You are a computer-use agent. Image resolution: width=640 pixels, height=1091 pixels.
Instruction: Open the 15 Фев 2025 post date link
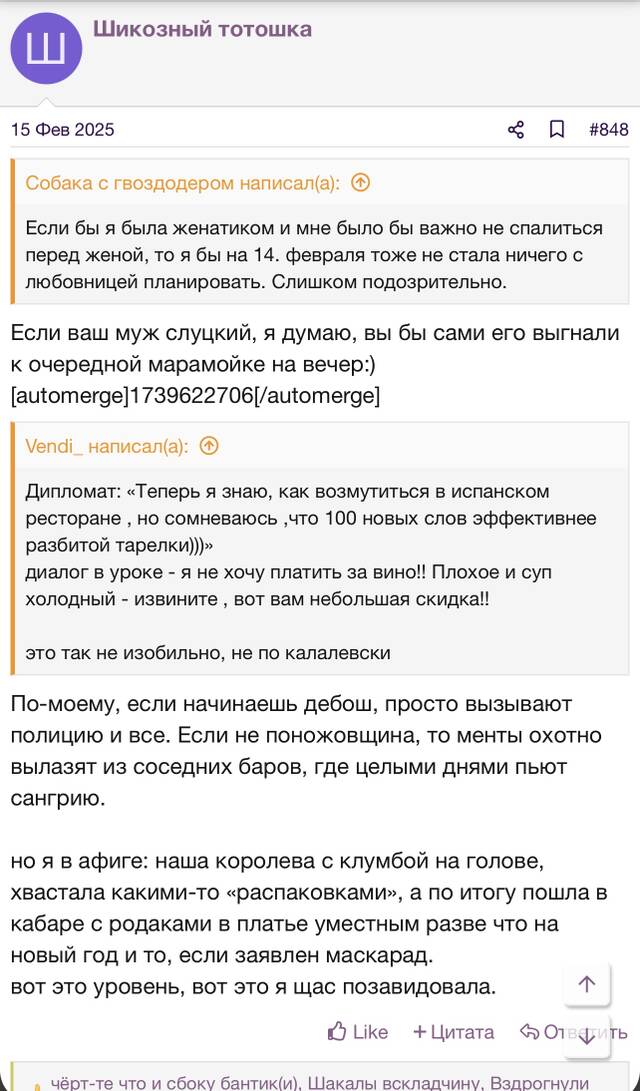63,130
